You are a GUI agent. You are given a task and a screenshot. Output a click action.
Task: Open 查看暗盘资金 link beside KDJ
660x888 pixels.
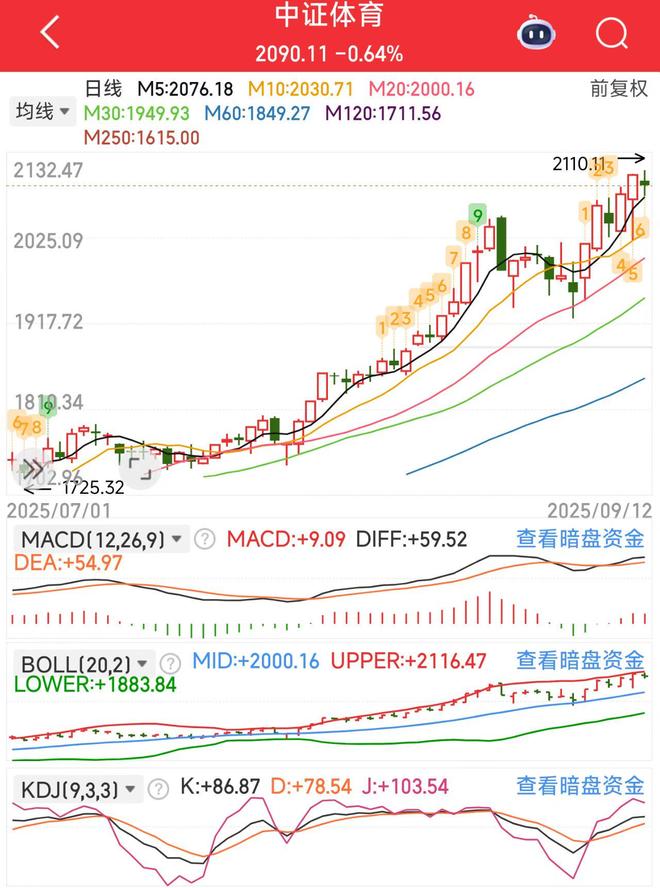[x=580, y=786]
